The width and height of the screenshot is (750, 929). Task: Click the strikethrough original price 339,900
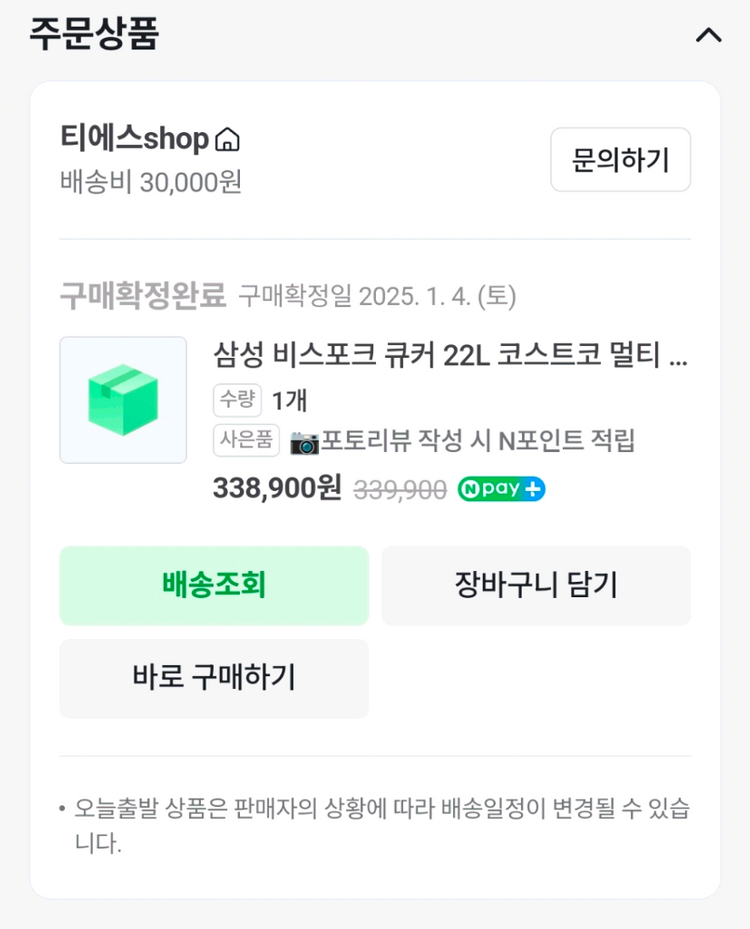coord(402,490)
